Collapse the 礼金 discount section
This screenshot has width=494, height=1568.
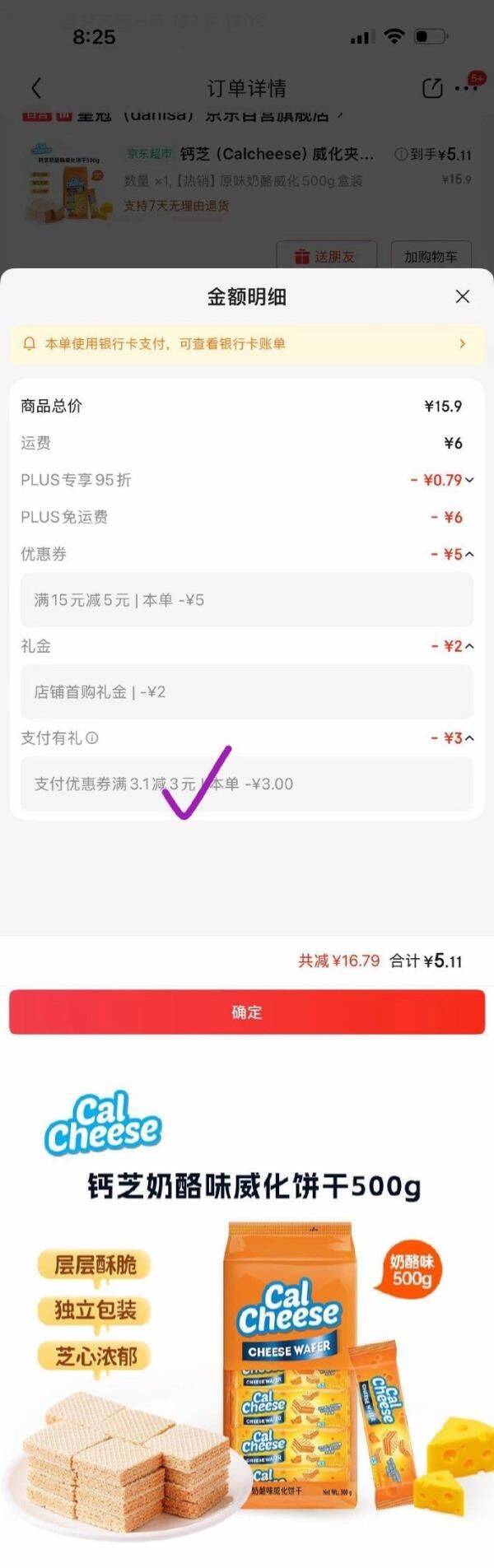click(x=469, y=646)
